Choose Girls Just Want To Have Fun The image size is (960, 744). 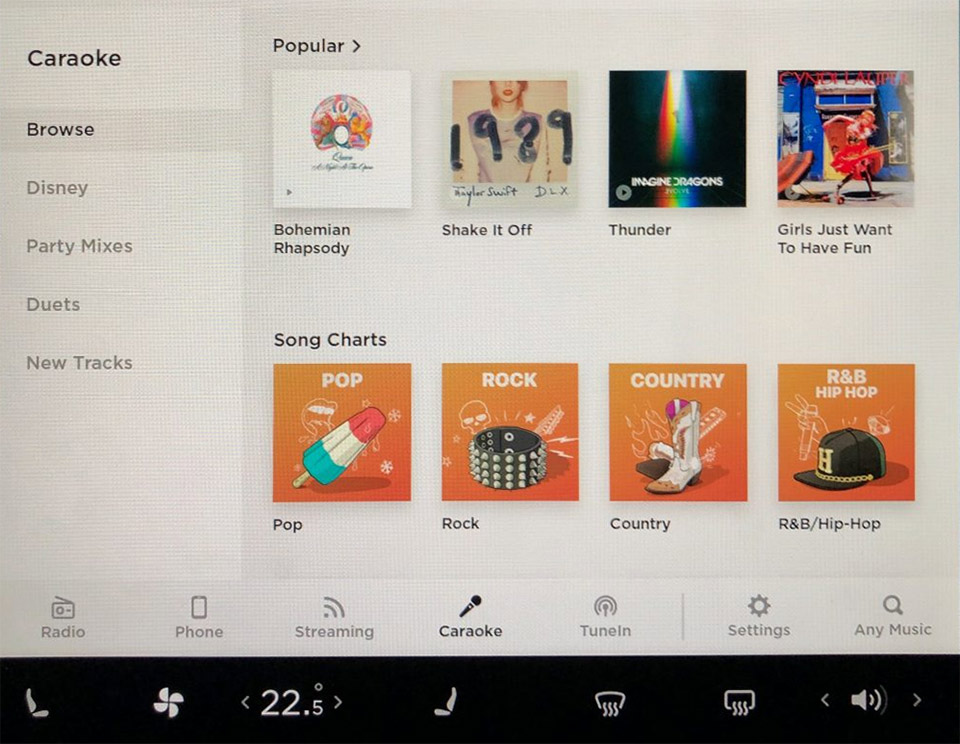tap(845, 139)
